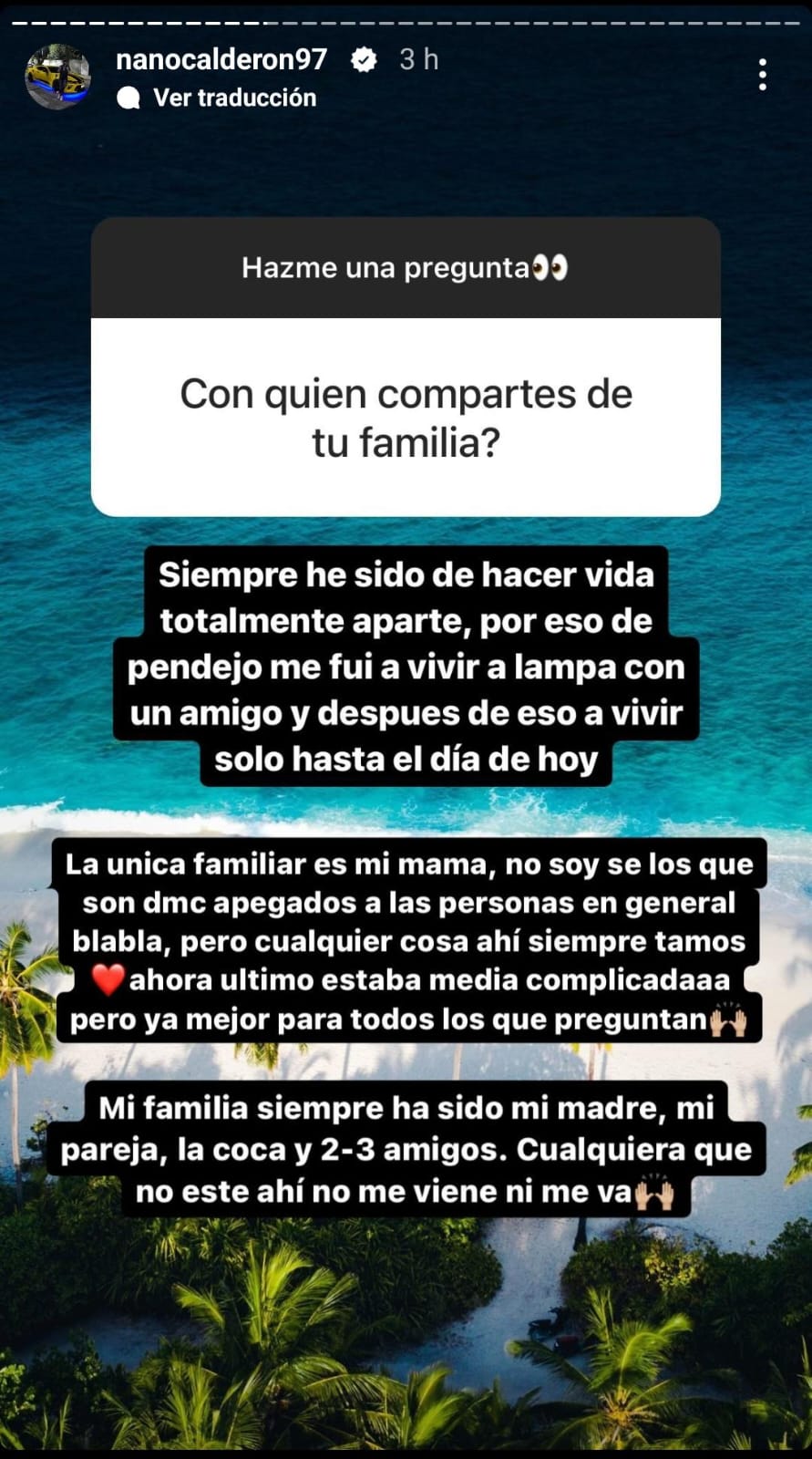Tap Ver traducción to translate the story
812x1459 pixels.
233,98
